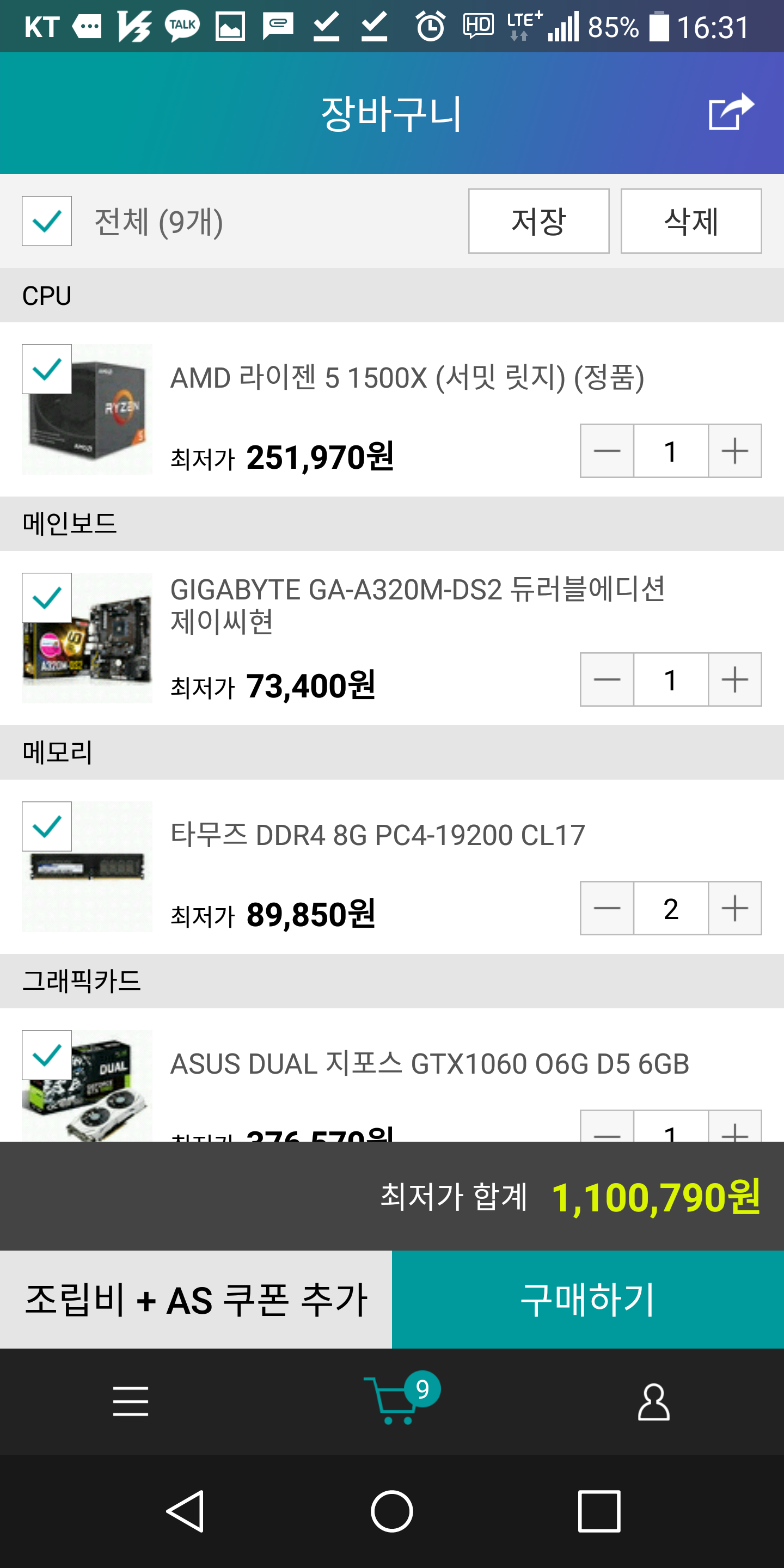Decrease 타무즈 DDR4 8G quantity
Viewport: 784px width, 1568px height.
click(x=607, y=908)
